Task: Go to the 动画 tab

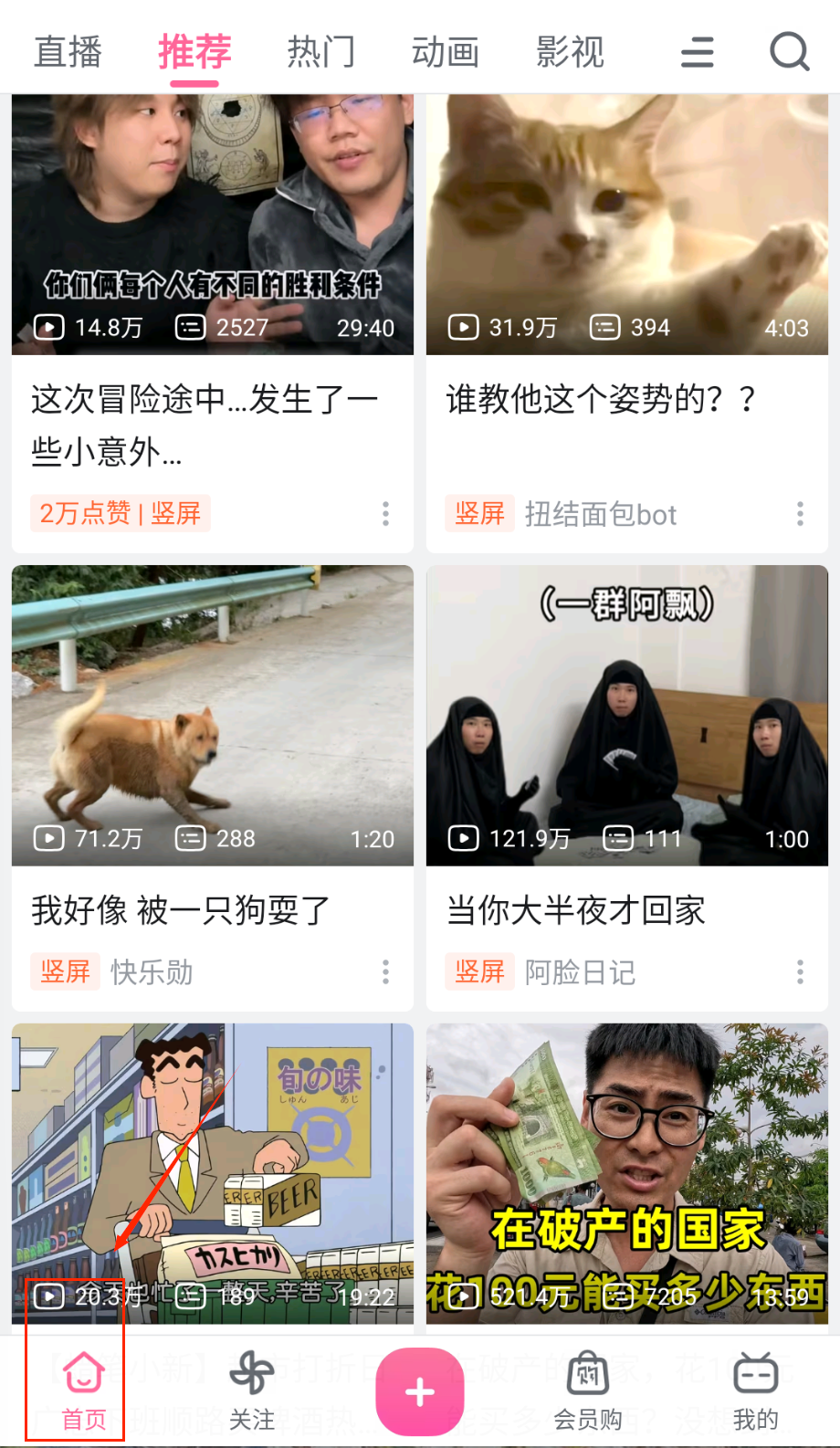Action: pyautogui.click(x=446, y=52)
